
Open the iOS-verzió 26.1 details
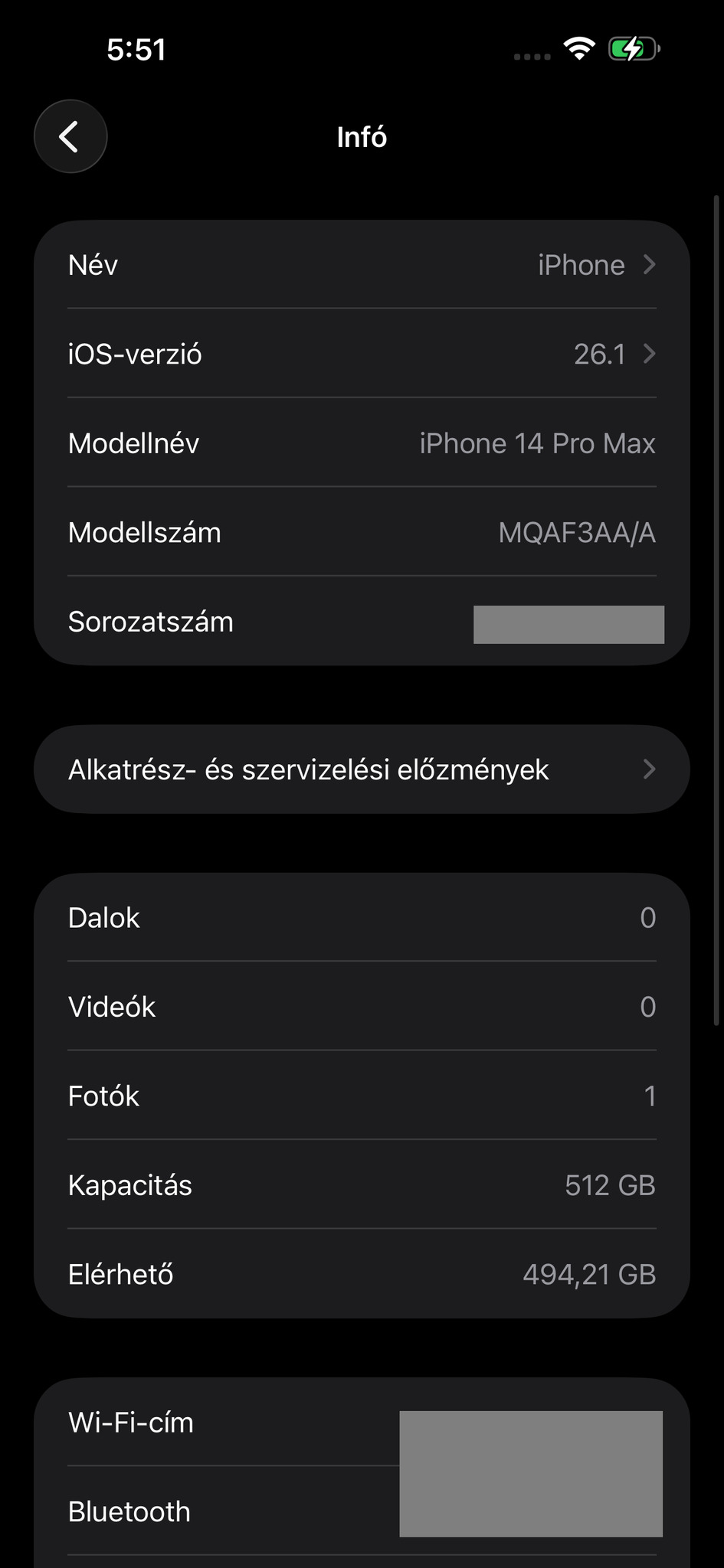362,354
